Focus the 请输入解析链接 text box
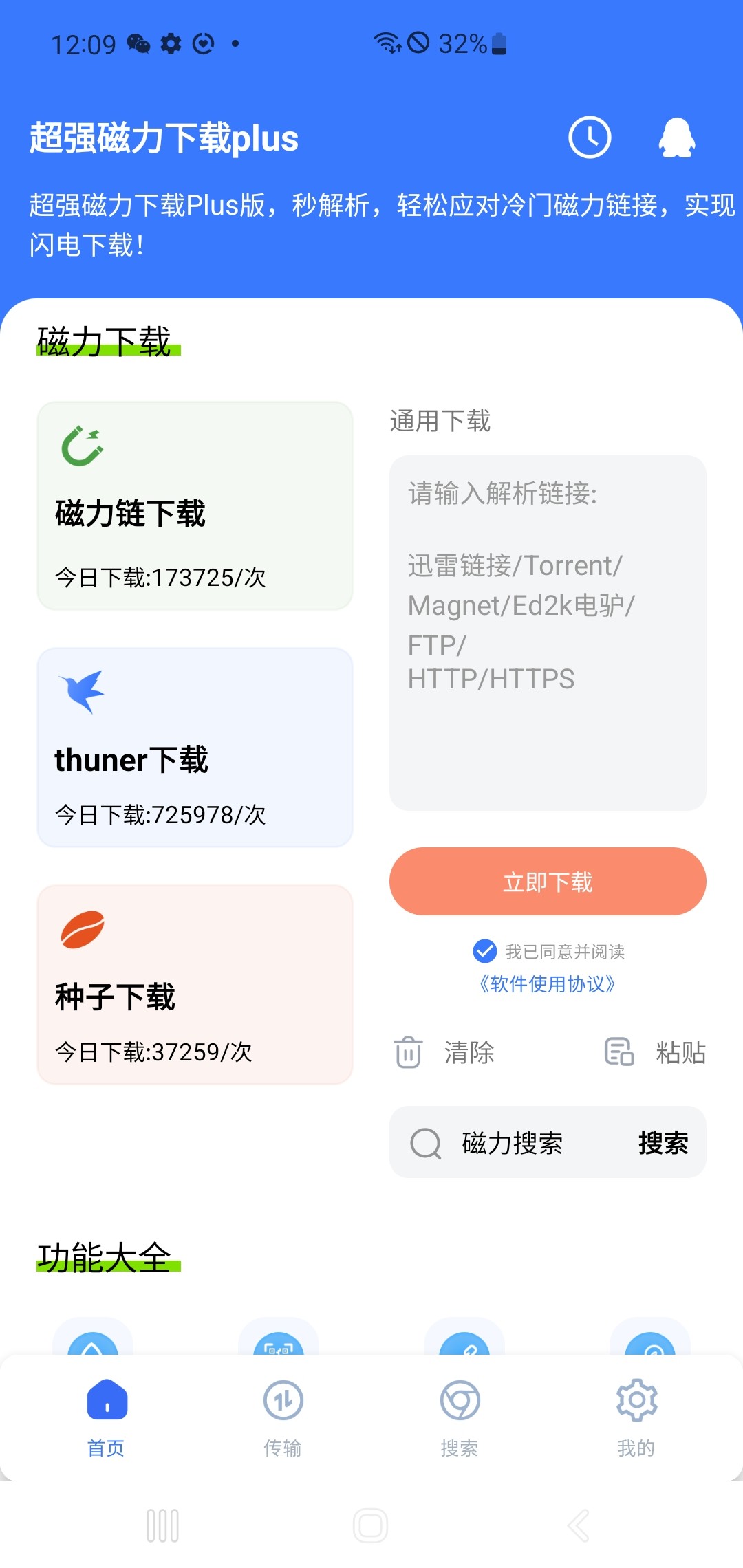The height and width of the screenshot is (1568, 743). 548,633
